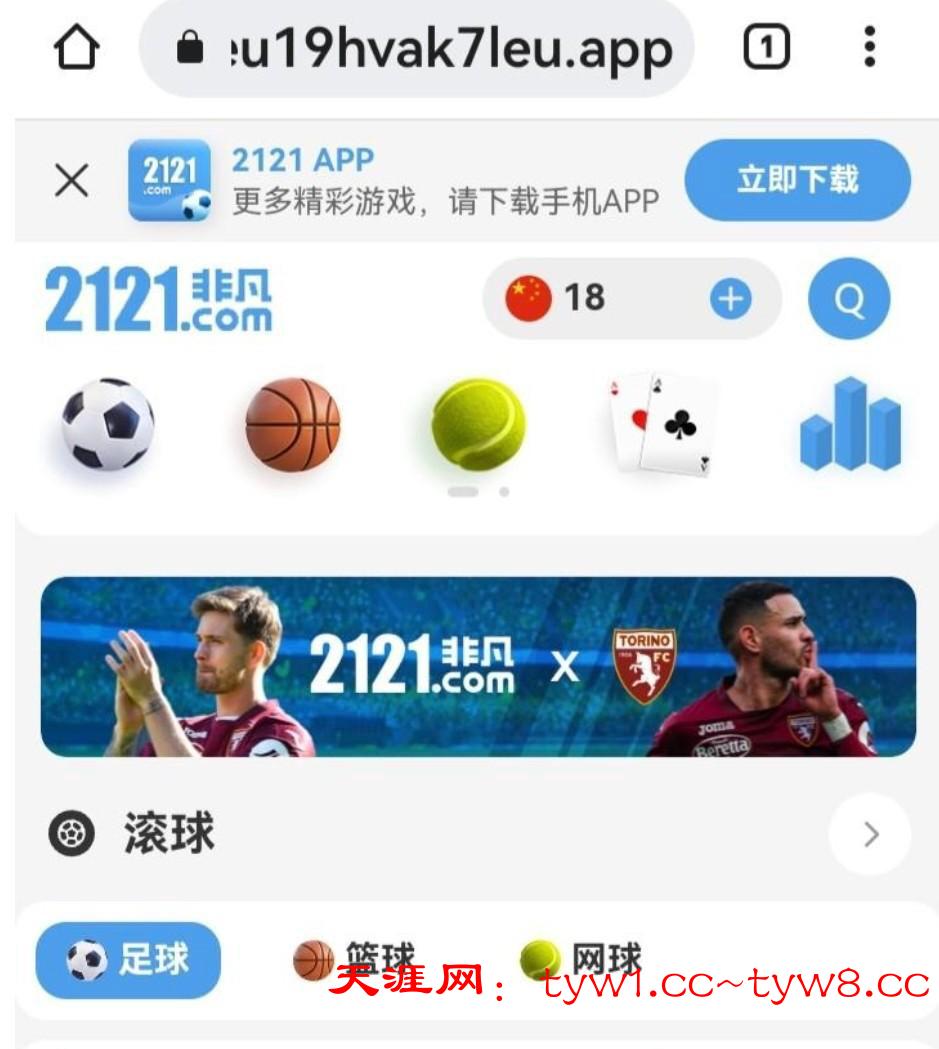Tap the browser address bar
The image size is (939, 1049).
420,47
